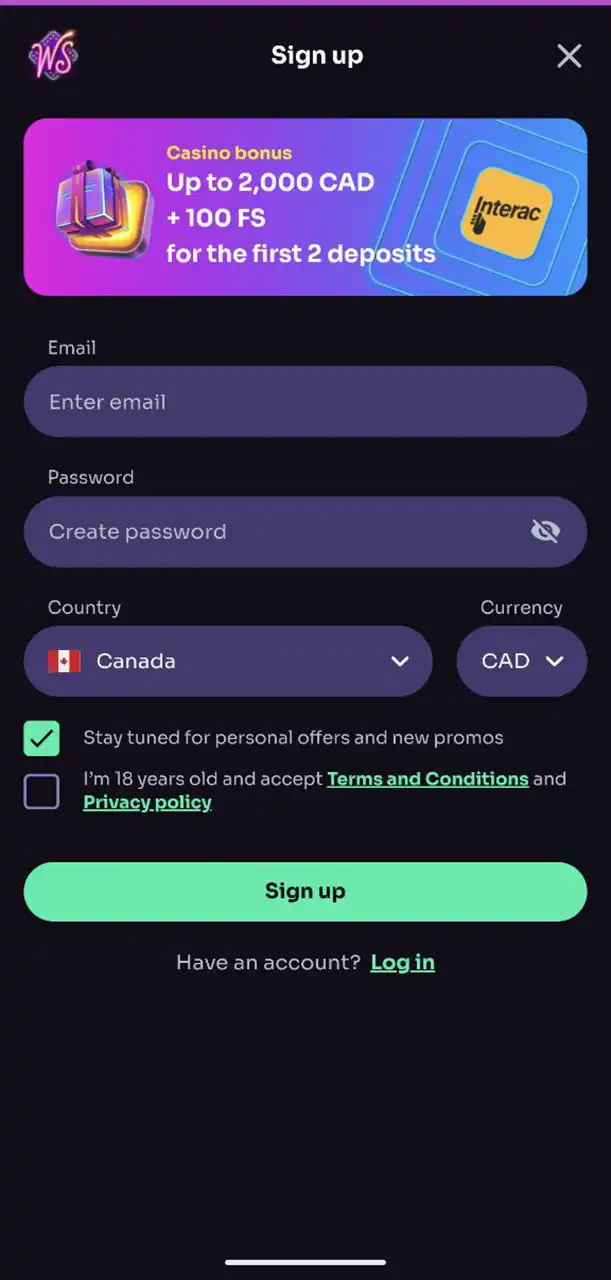This screenshot has width=611, height=1280.
Task: Uncheck personal offers and new promos
Action: [42, 739]
